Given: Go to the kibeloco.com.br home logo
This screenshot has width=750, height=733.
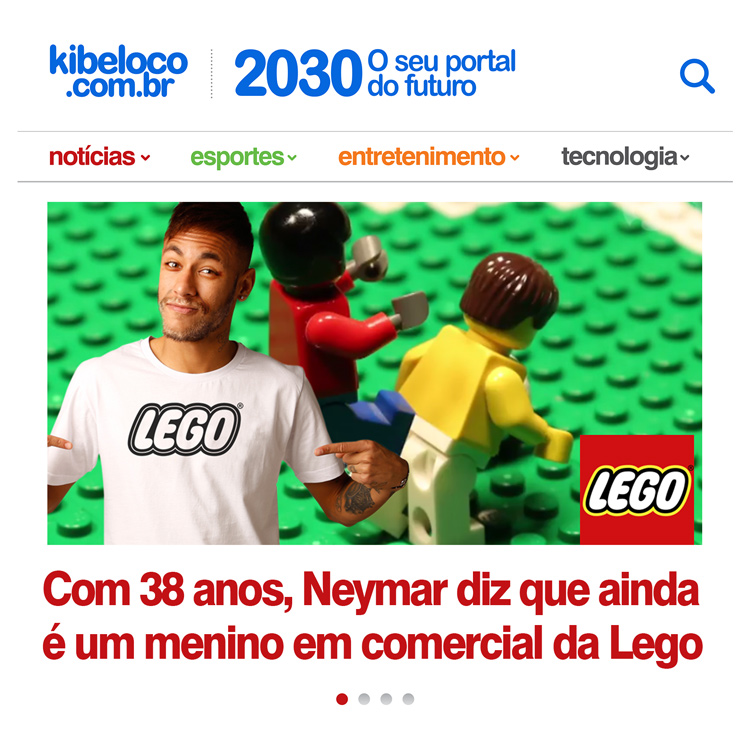Looking at the screenshot, I should click(119, 72).
